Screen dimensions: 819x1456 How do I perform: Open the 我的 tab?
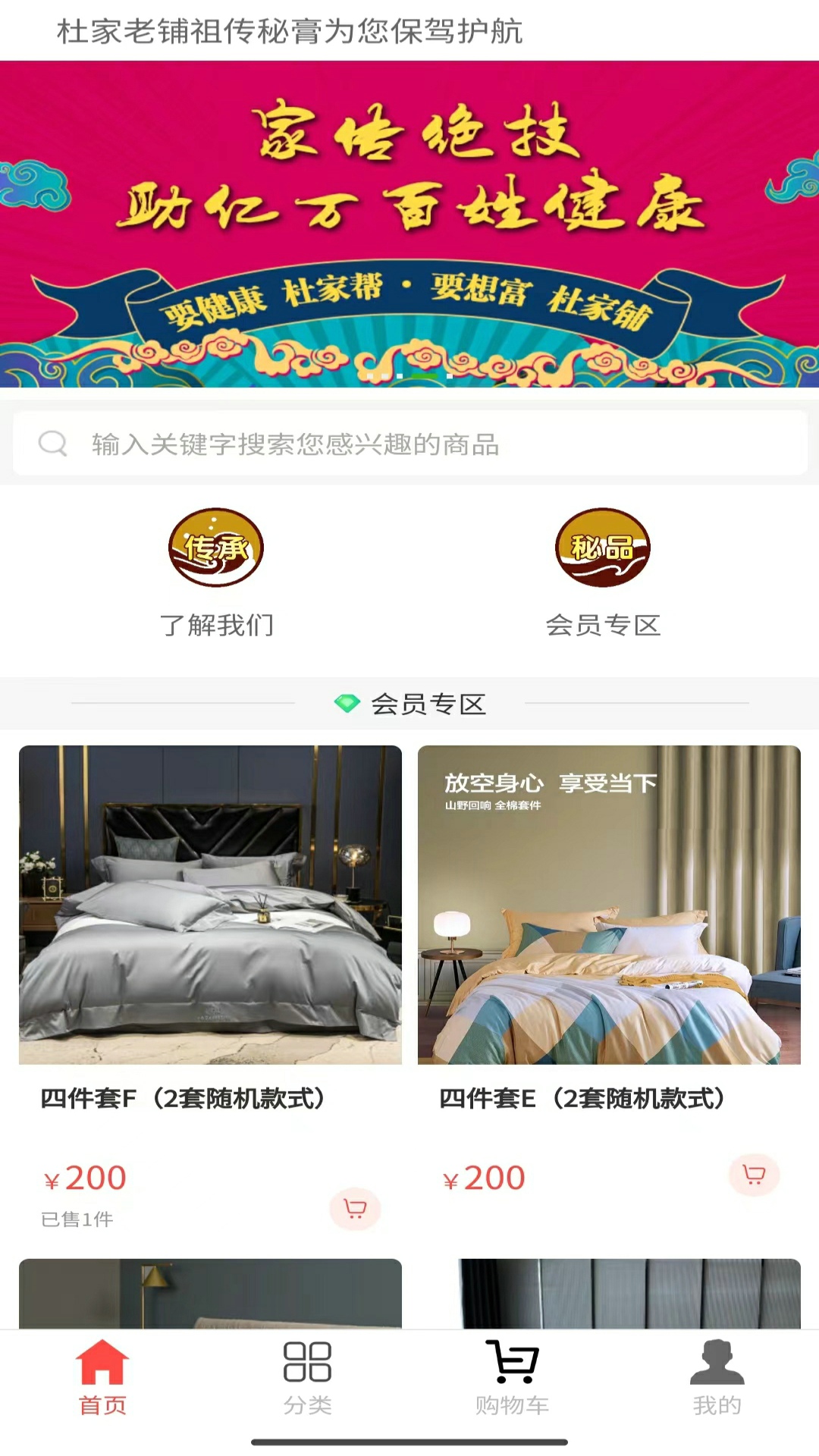pyautogui.click(x=717, y=1377)
